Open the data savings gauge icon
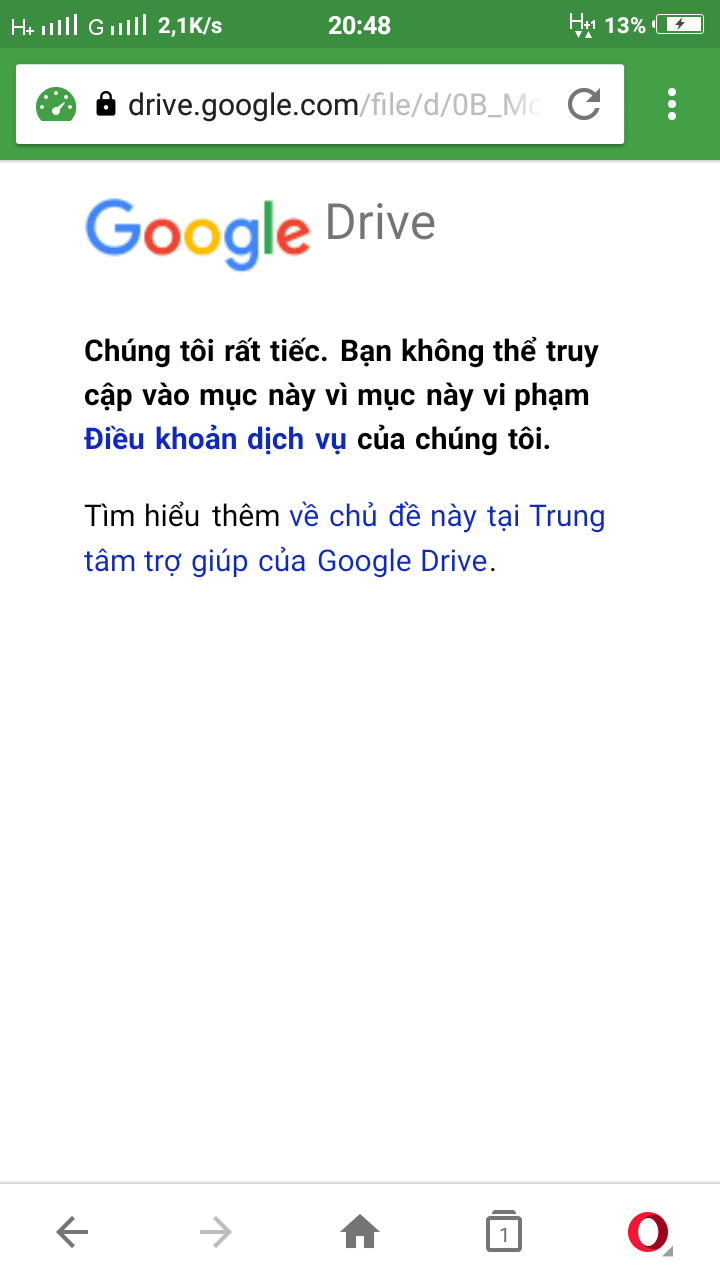Screen dimensions: 720x1280 (56, 104)
